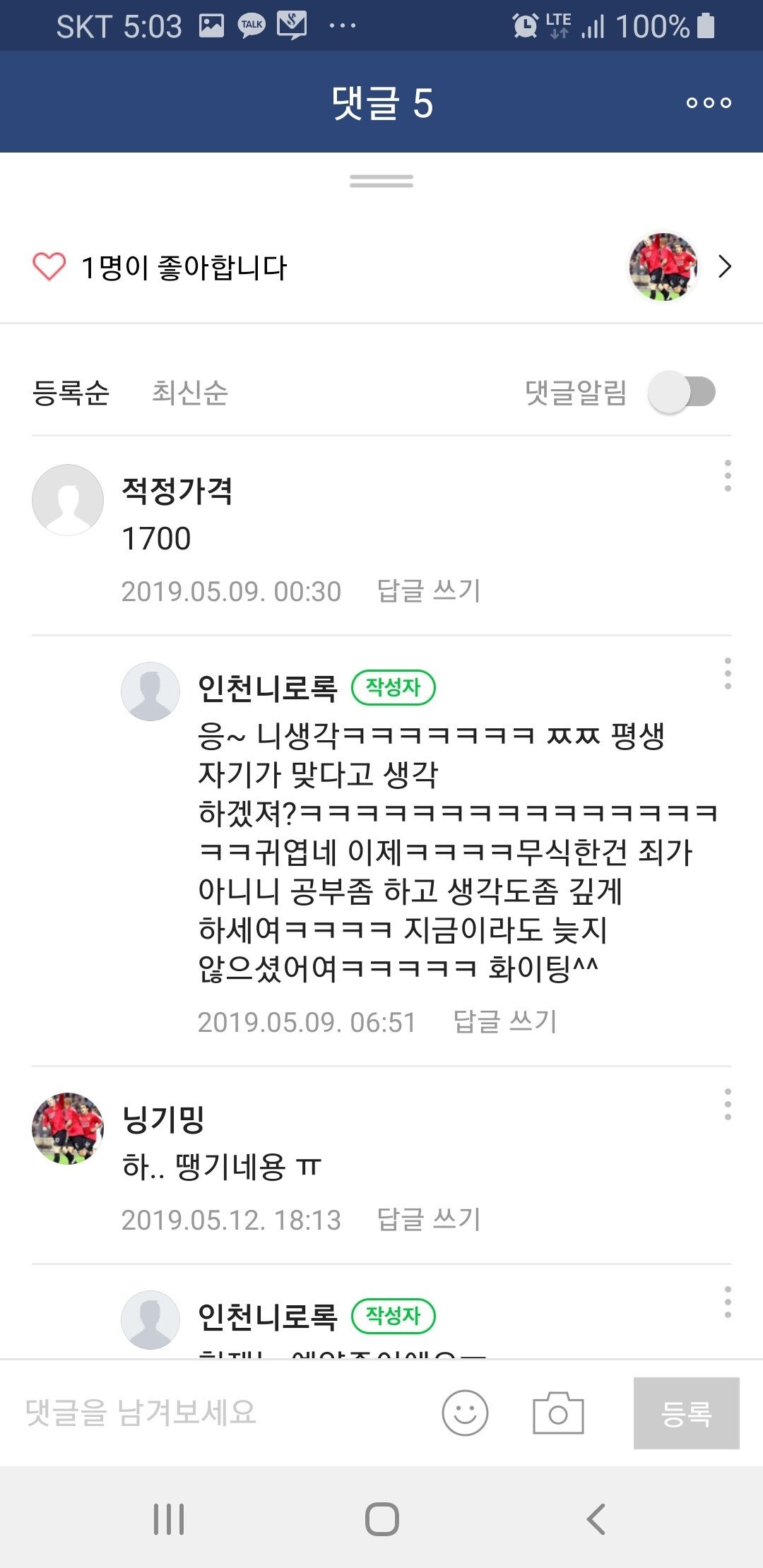The image size is (763, 1568).
Task: Open recent apps from the navigation bar
Action: click(169, 1519)
